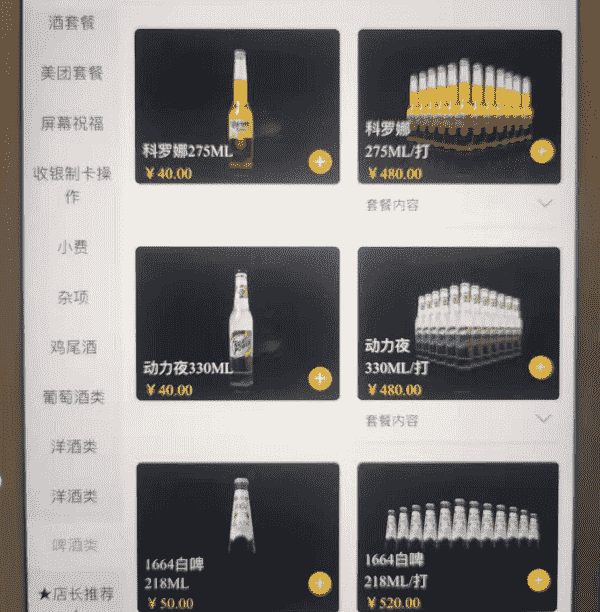Select the 啤酒类 category
The height and width of the screenshot is (612, 600).
pyautogui.click(x=74, y=546)
